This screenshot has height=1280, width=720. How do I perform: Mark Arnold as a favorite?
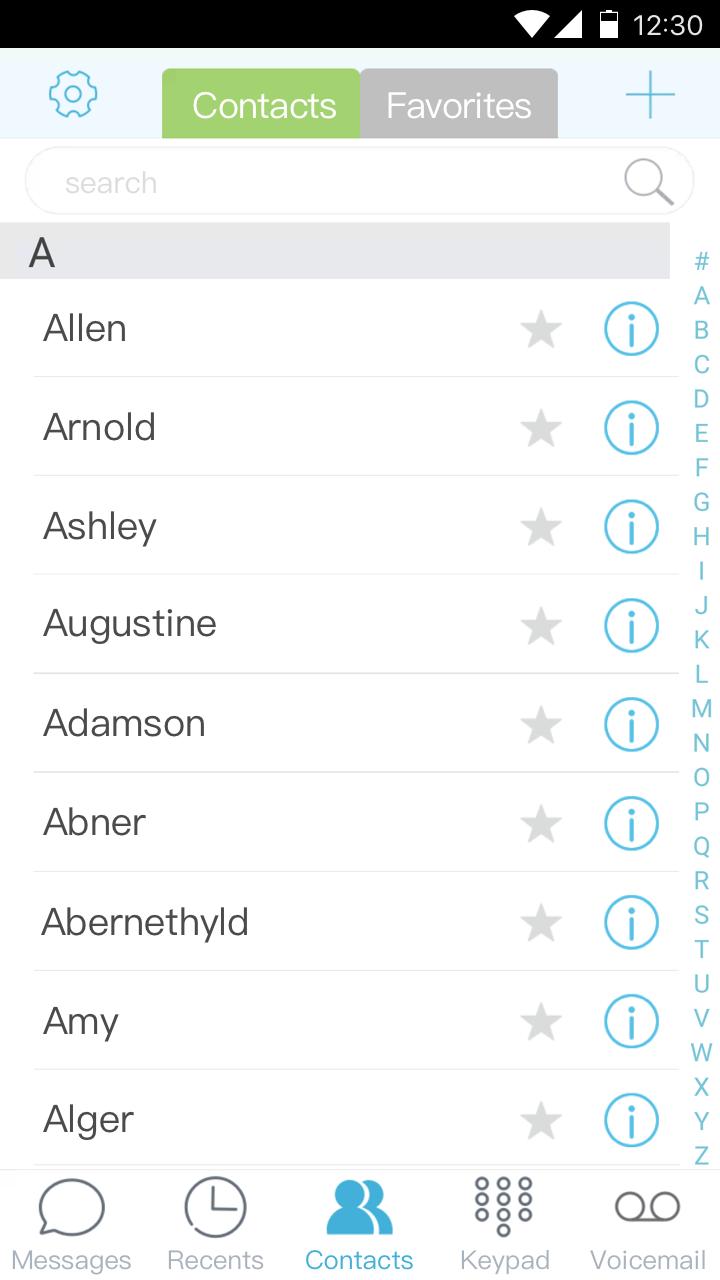[541, 428]
